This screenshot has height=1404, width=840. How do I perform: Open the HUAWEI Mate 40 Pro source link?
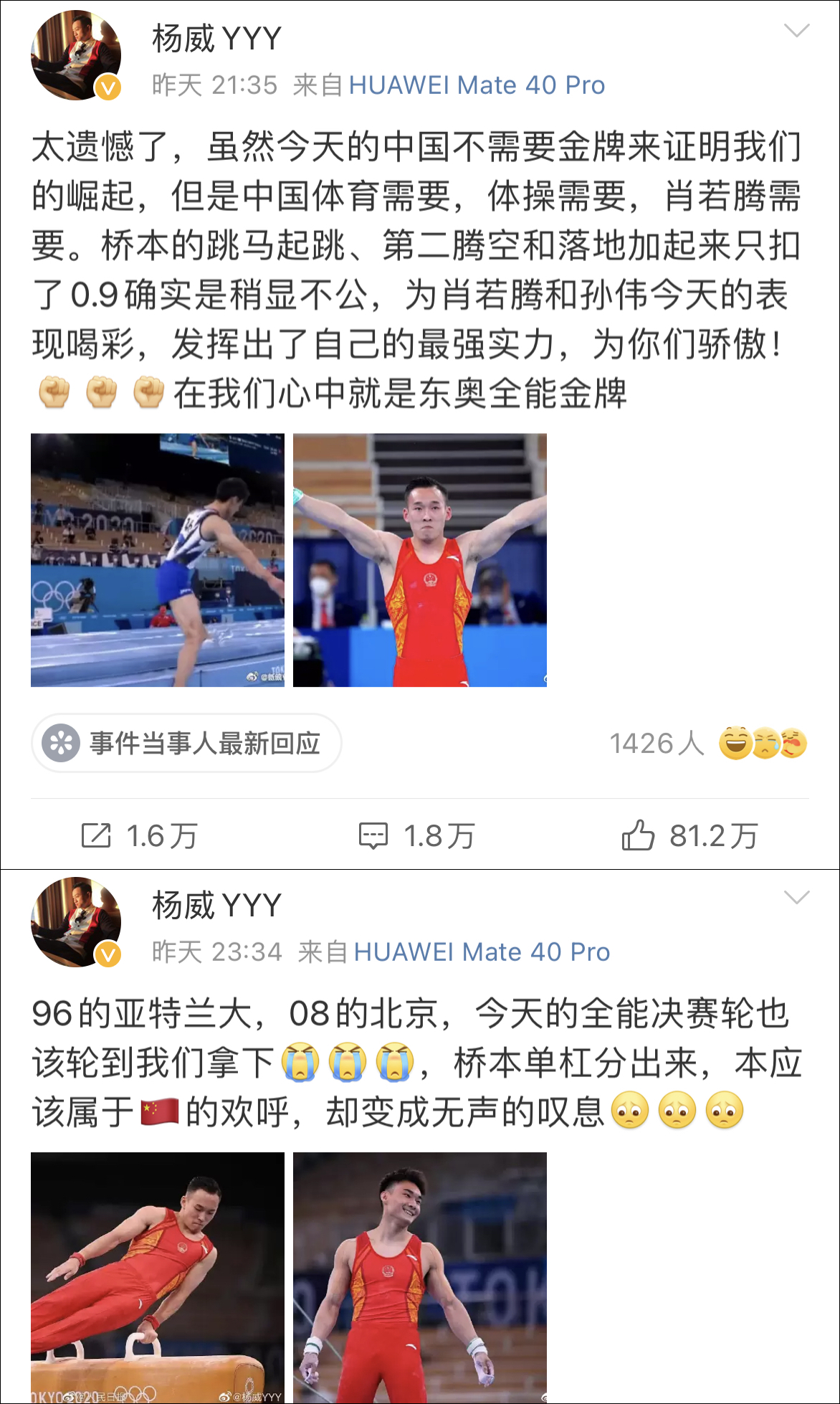[476, 85]
